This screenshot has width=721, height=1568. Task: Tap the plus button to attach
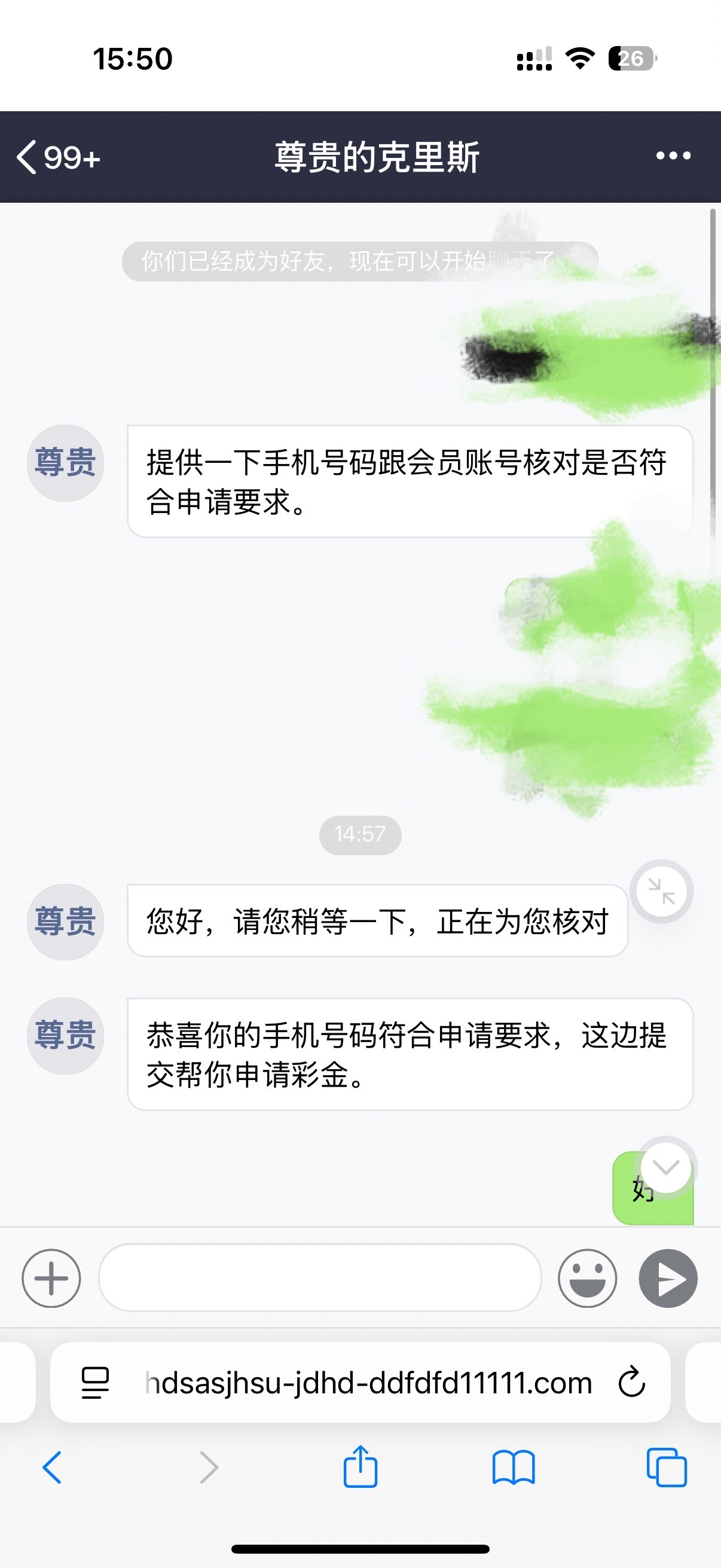click(x=51, y=1277)
